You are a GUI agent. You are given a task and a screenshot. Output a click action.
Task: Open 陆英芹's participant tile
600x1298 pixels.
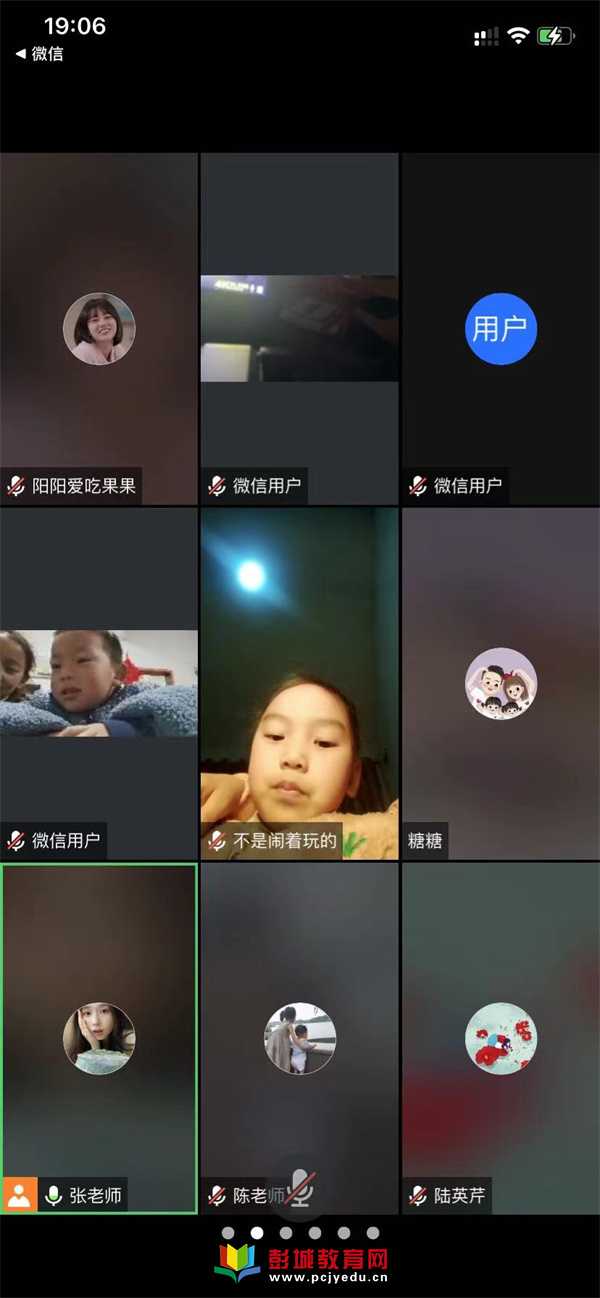pyautogui.click(x=500, y=1039)
